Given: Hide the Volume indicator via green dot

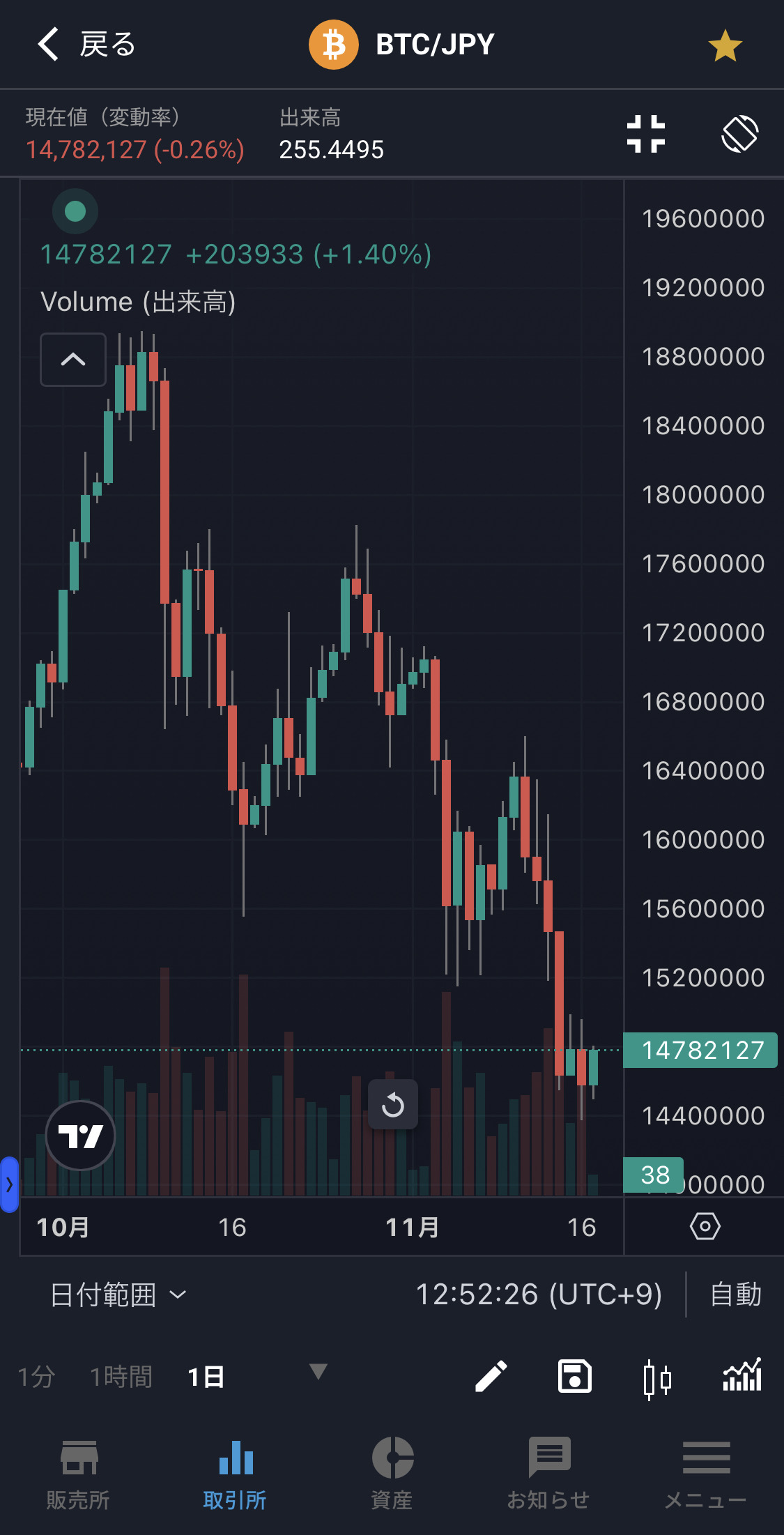Looking at the screenshot, I should (75, 211).
